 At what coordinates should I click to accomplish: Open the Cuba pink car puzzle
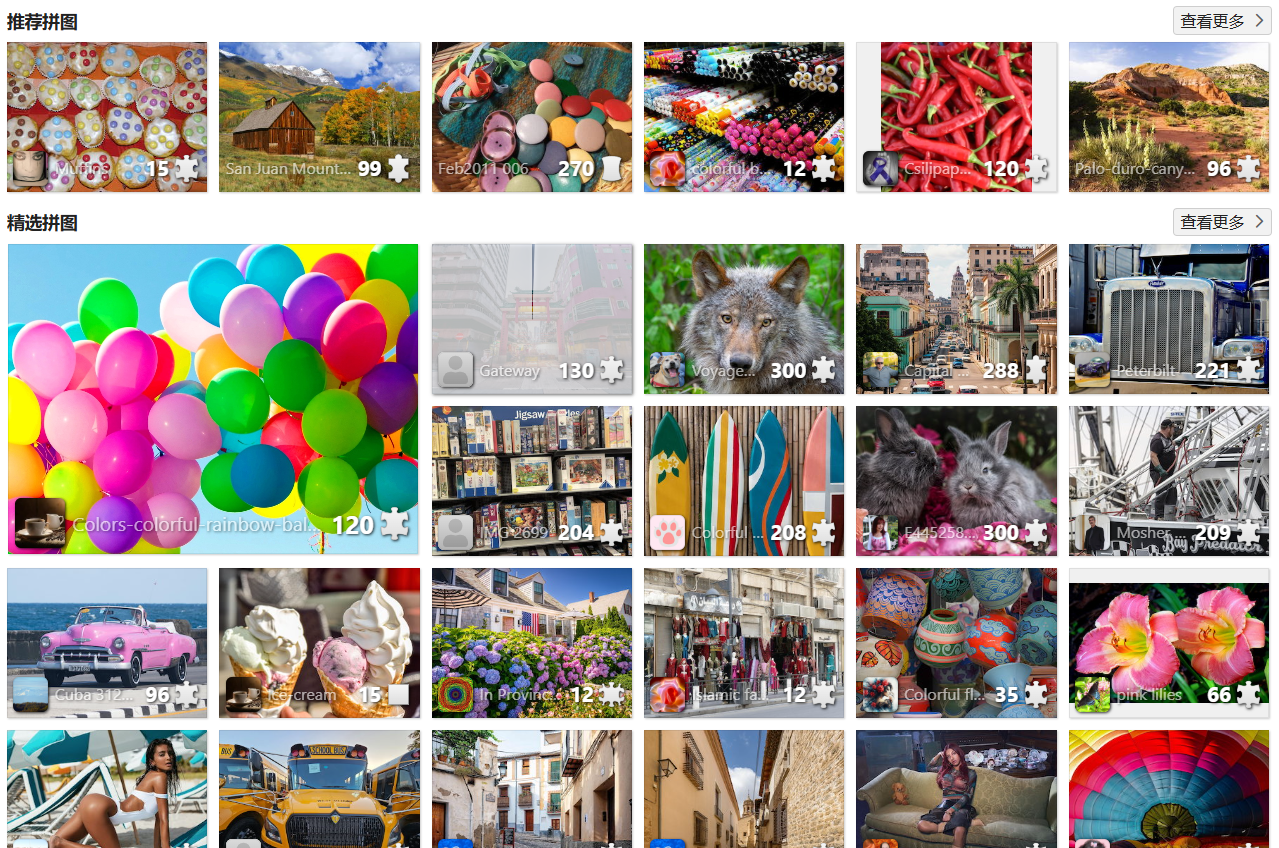point(107,642)
